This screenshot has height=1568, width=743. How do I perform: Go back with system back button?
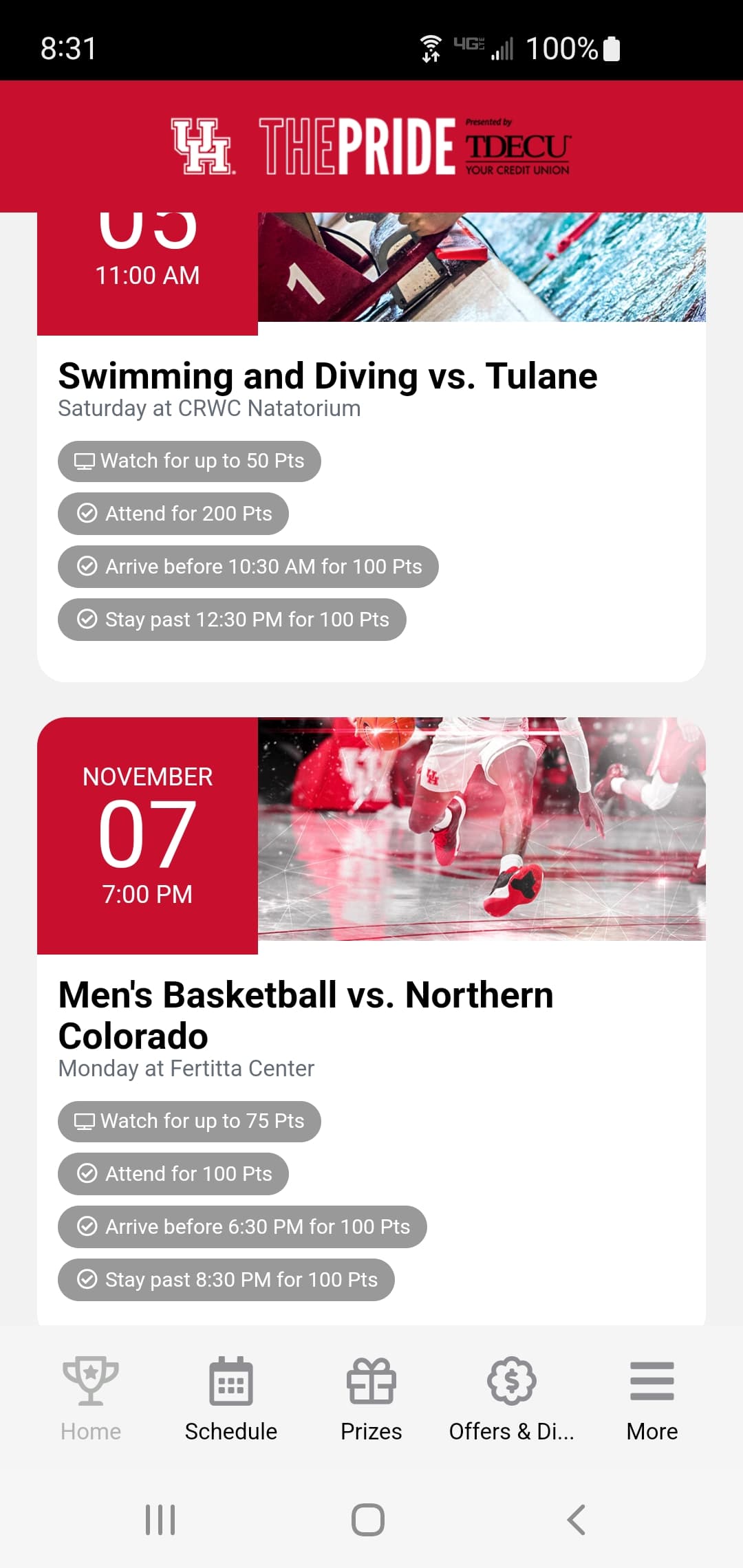(x=577, y=1520)
